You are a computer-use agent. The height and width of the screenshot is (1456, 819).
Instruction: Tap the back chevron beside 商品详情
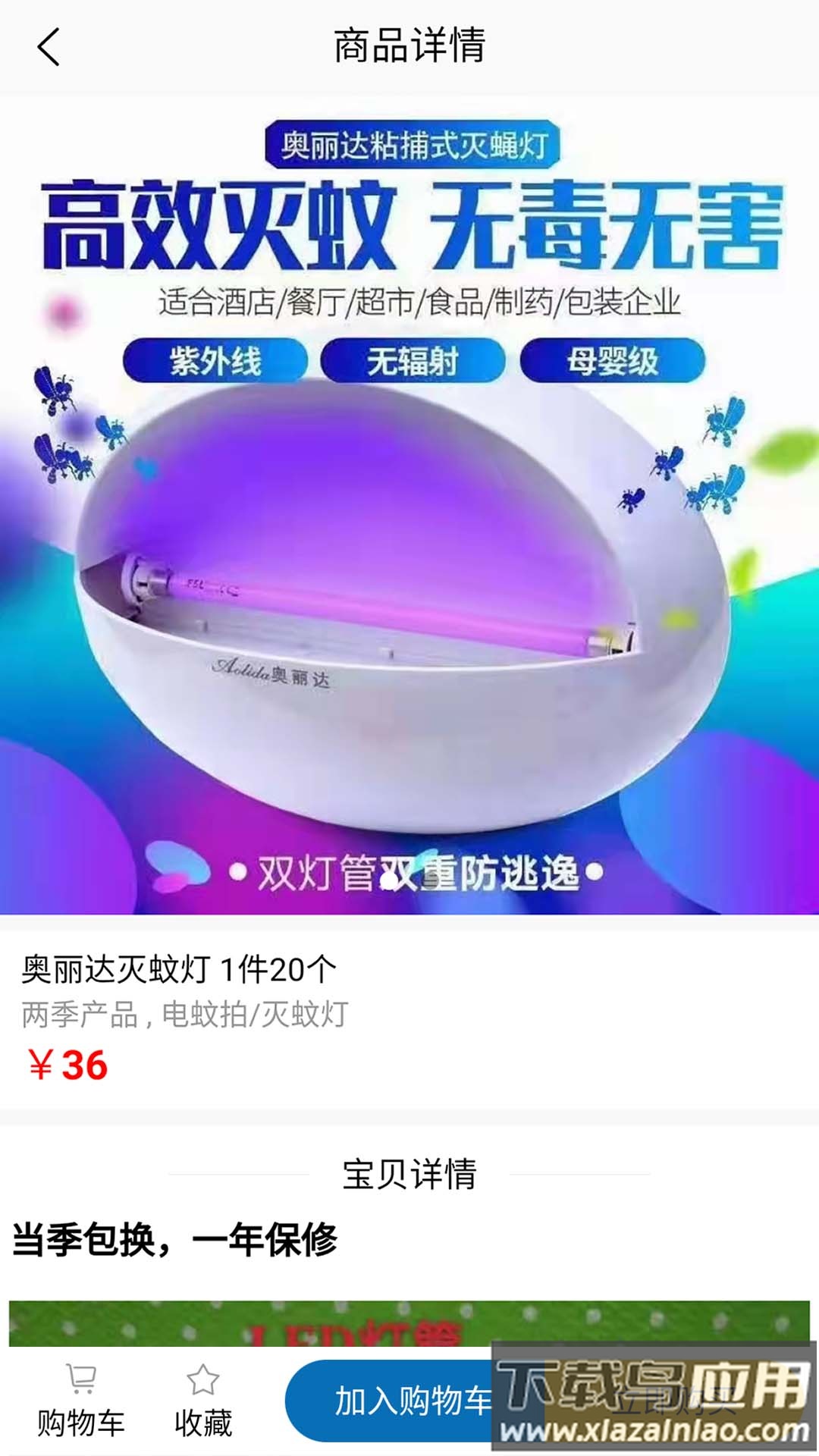coord(47,47)
